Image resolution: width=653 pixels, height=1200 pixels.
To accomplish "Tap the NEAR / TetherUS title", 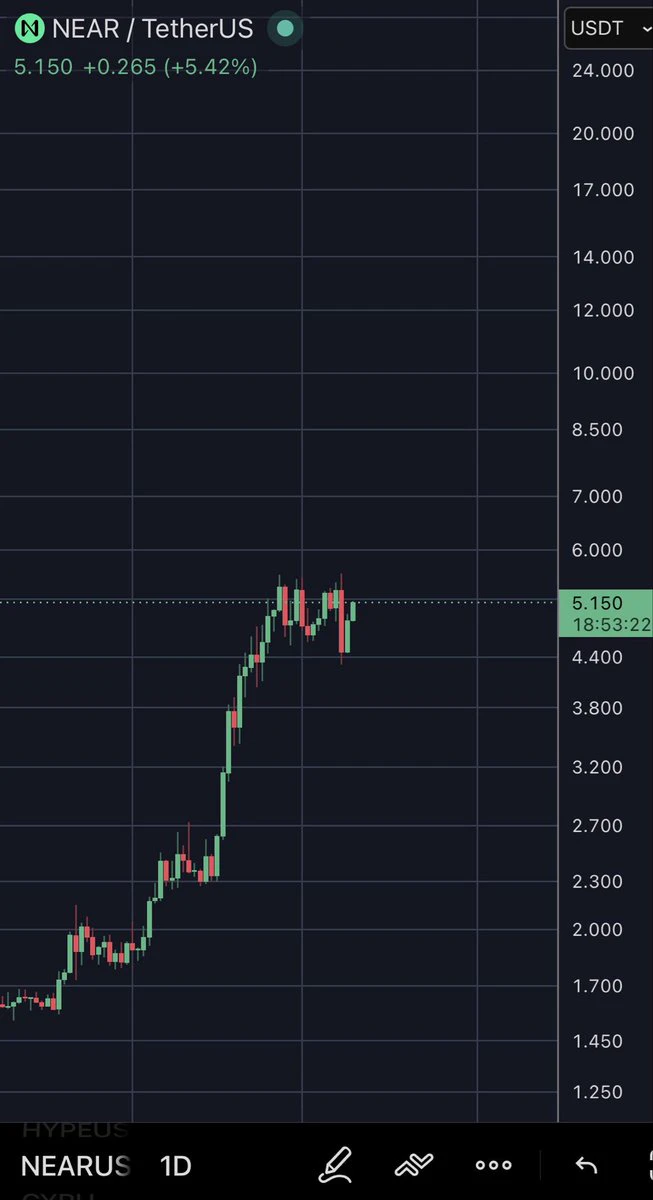I will click(152, 28).
